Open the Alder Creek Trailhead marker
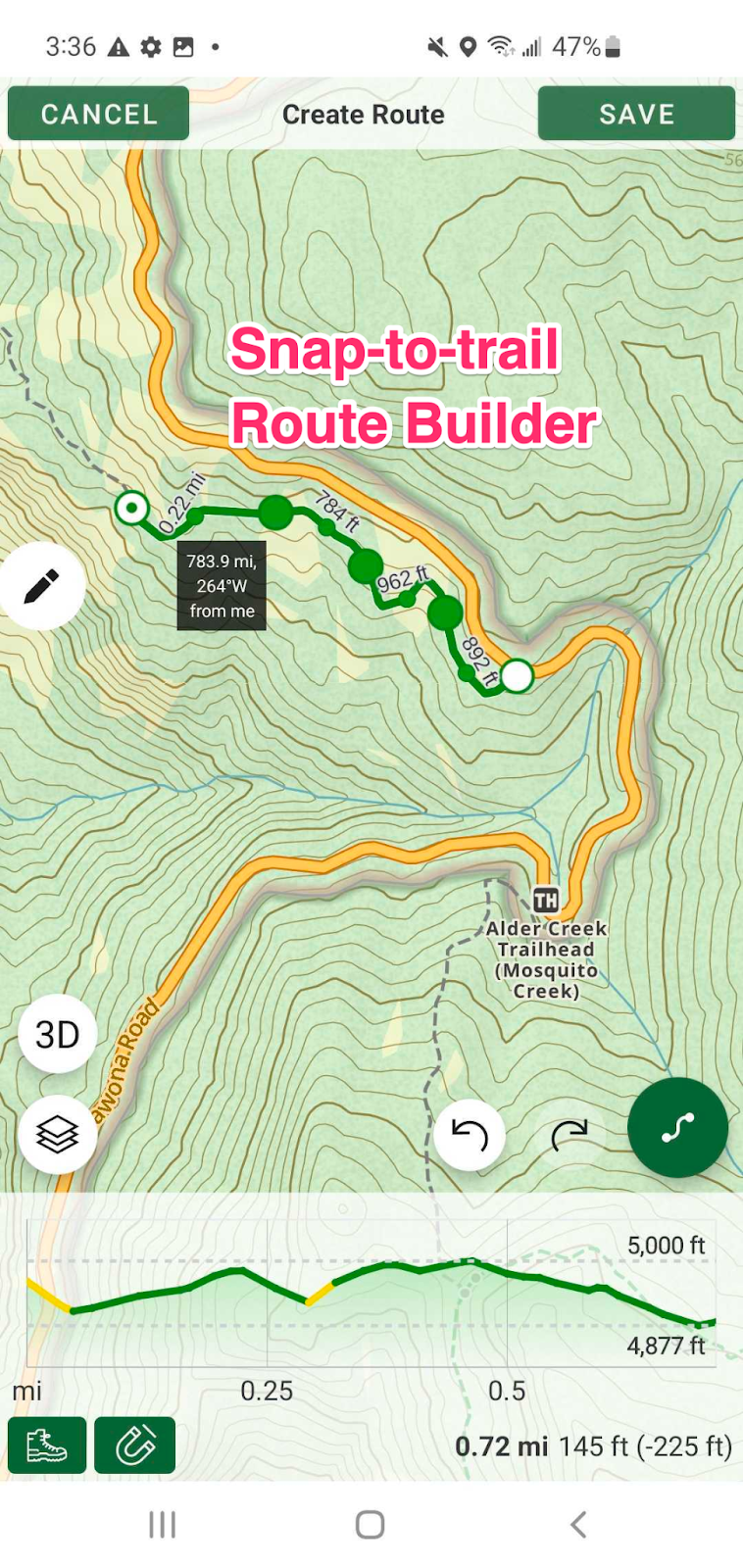Viewport: 743px width, 1568px height. point(546,899)
